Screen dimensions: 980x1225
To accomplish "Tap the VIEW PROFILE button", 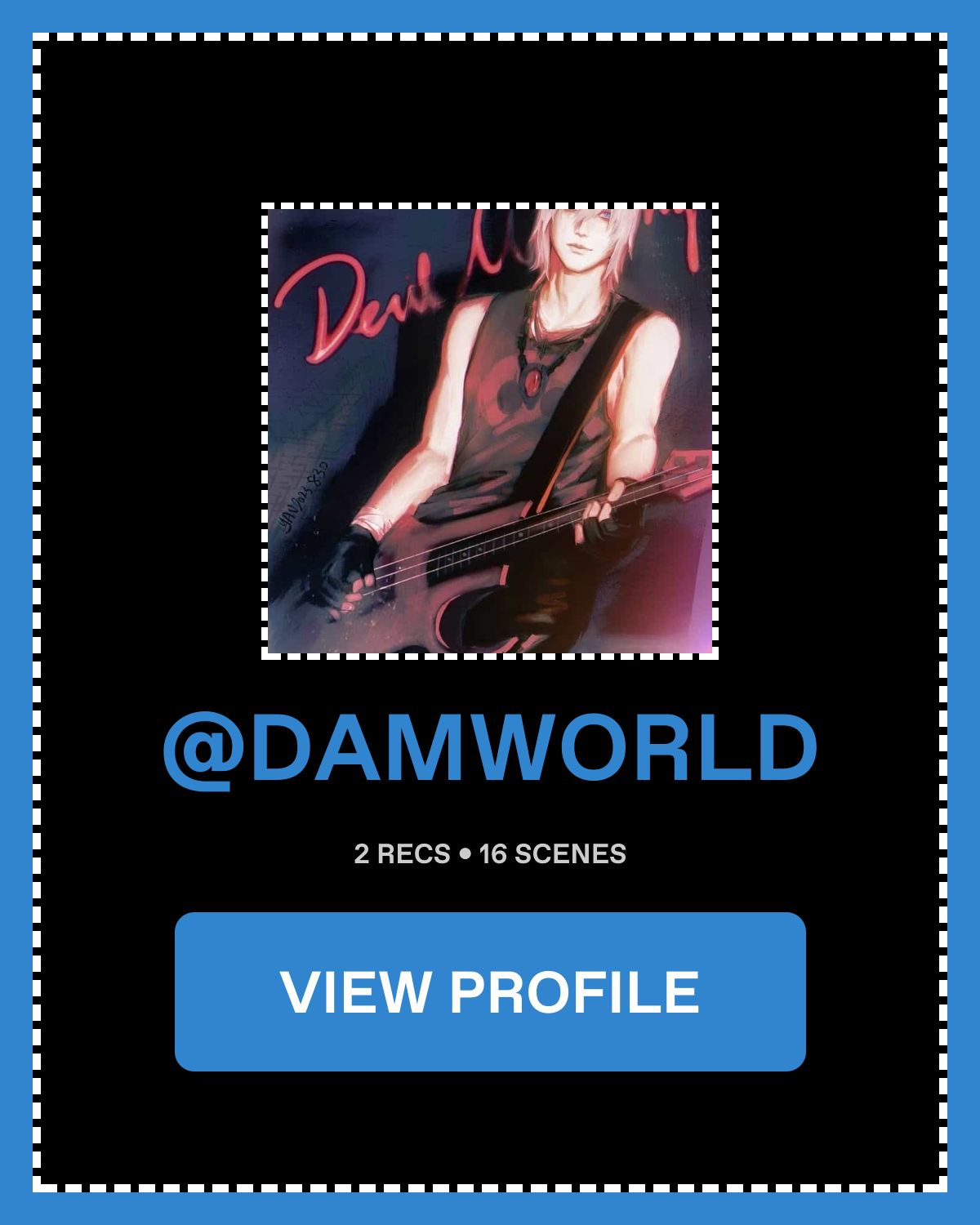I will (490, 991).
